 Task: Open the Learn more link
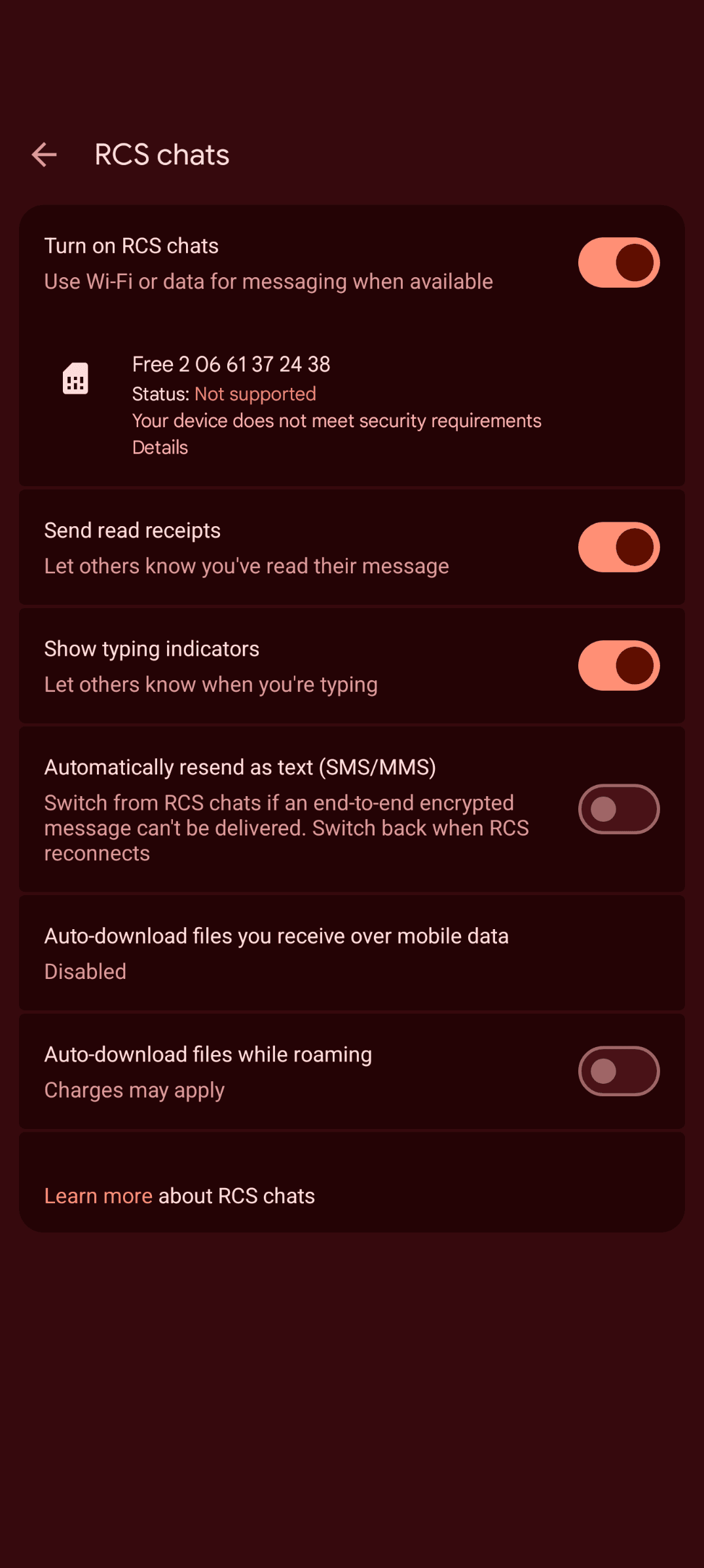[98, 1196]
